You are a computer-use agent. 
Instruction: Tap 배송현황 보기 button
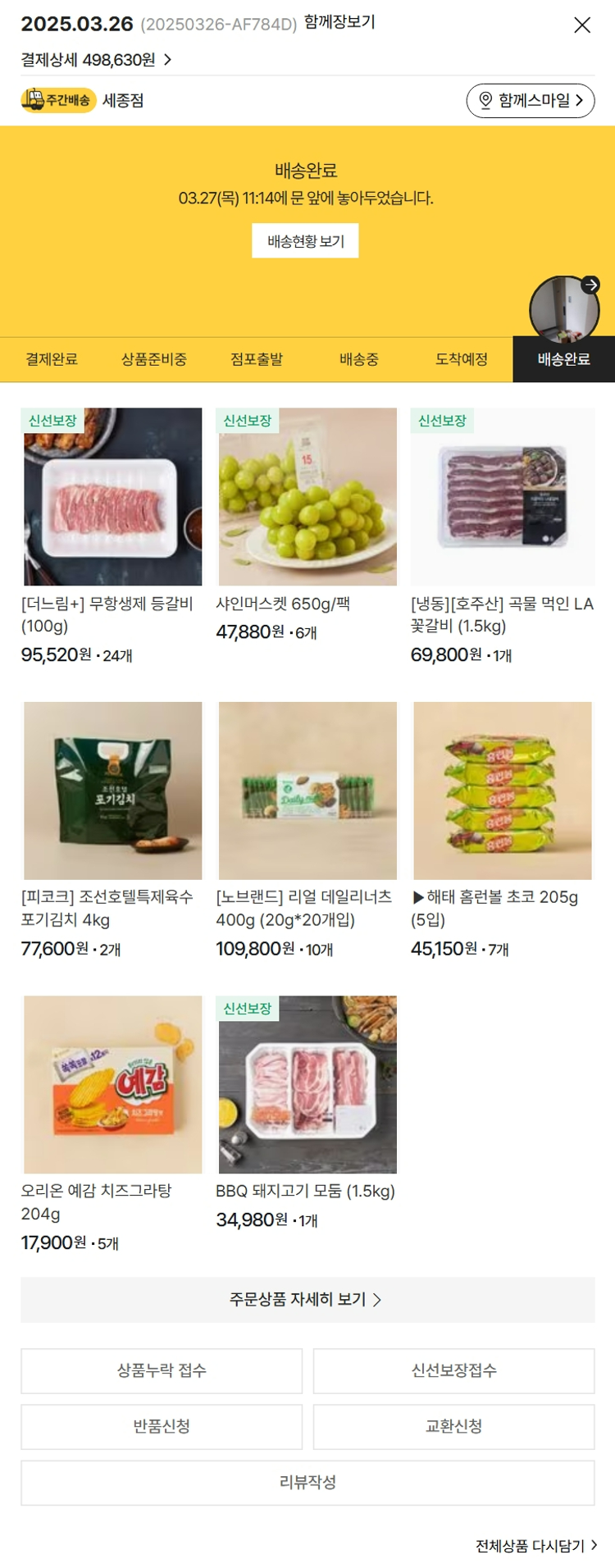tap(305, 241)
